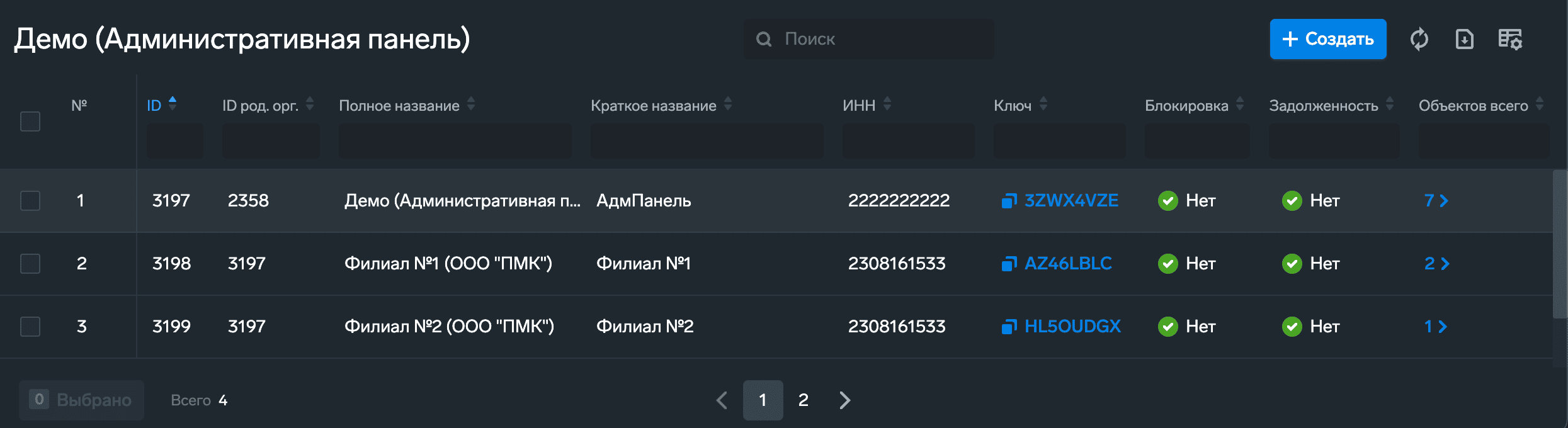Check the row with ID 3199
Screen dimensions: 1568x428
point(30,327)
